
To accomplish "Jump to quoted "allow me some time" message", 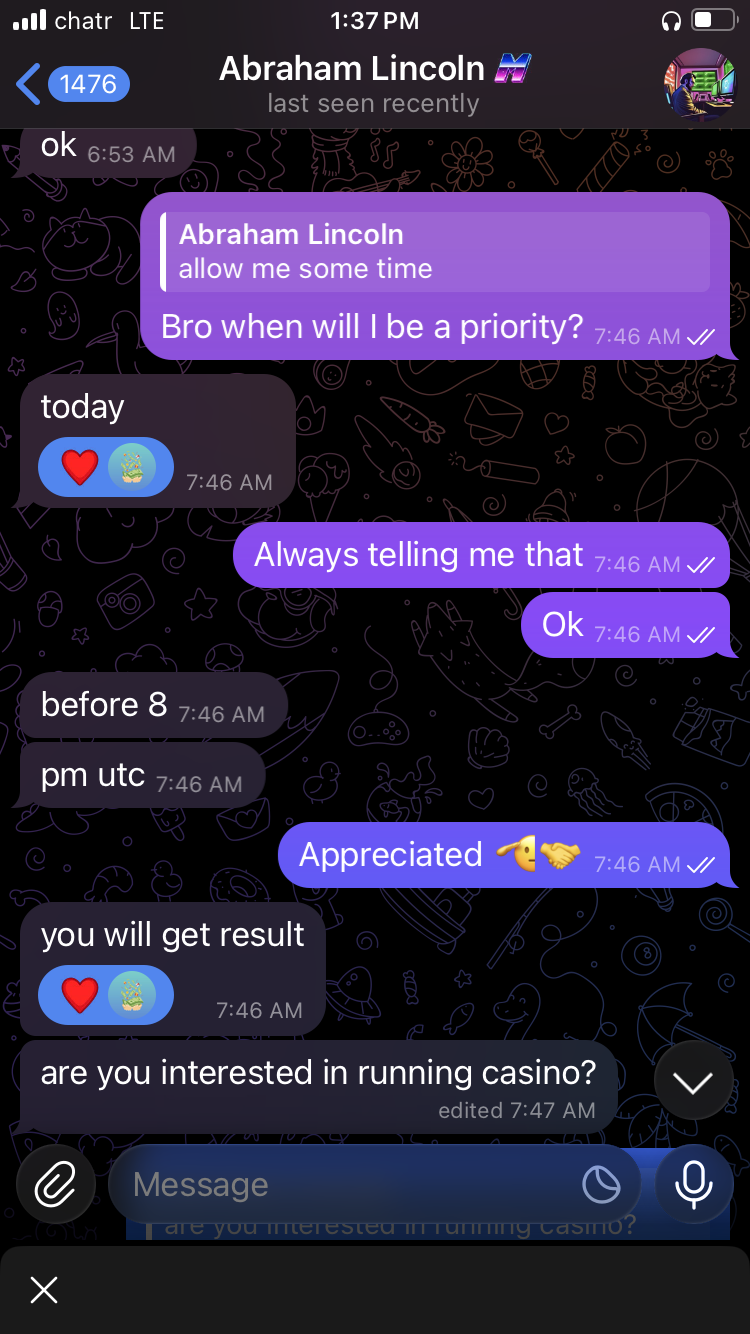I will click(436, 252).
